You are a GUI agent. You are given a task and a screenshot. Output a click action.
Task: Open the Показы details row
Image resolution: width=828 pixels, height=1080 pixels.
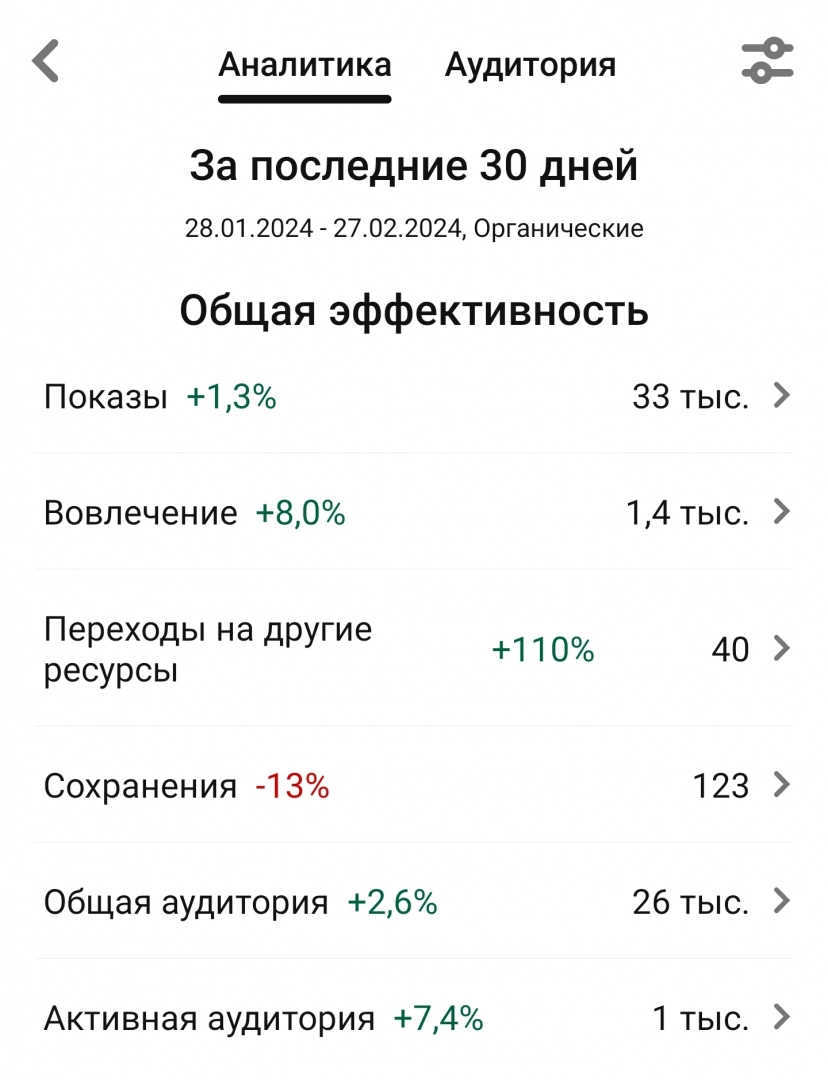414,396
